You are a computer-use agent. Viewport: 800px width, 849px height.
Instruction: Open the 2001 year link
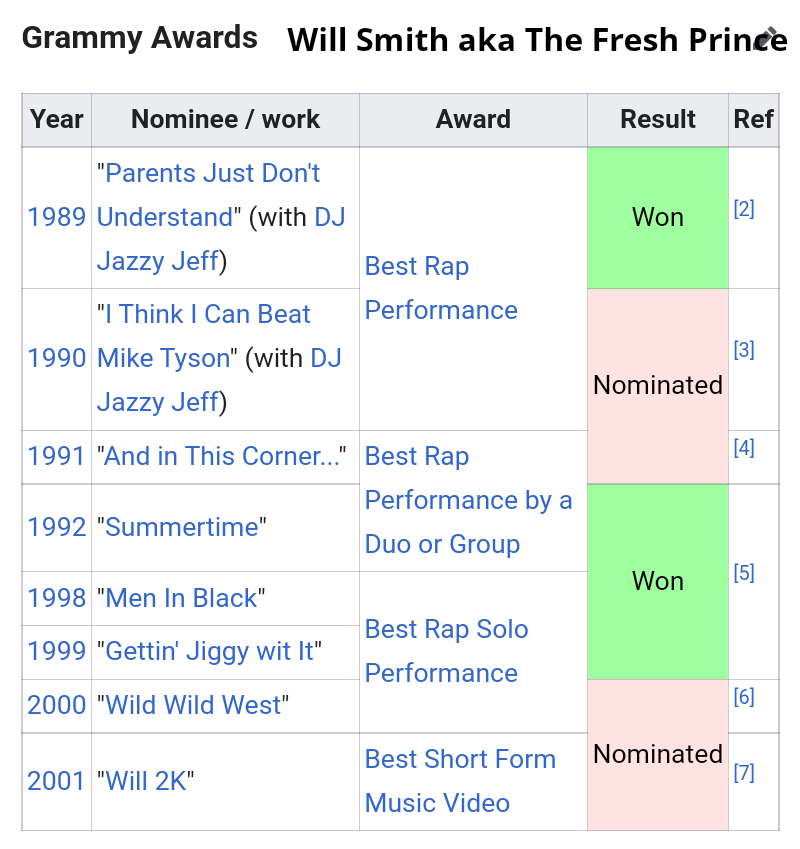click(57, 781)
